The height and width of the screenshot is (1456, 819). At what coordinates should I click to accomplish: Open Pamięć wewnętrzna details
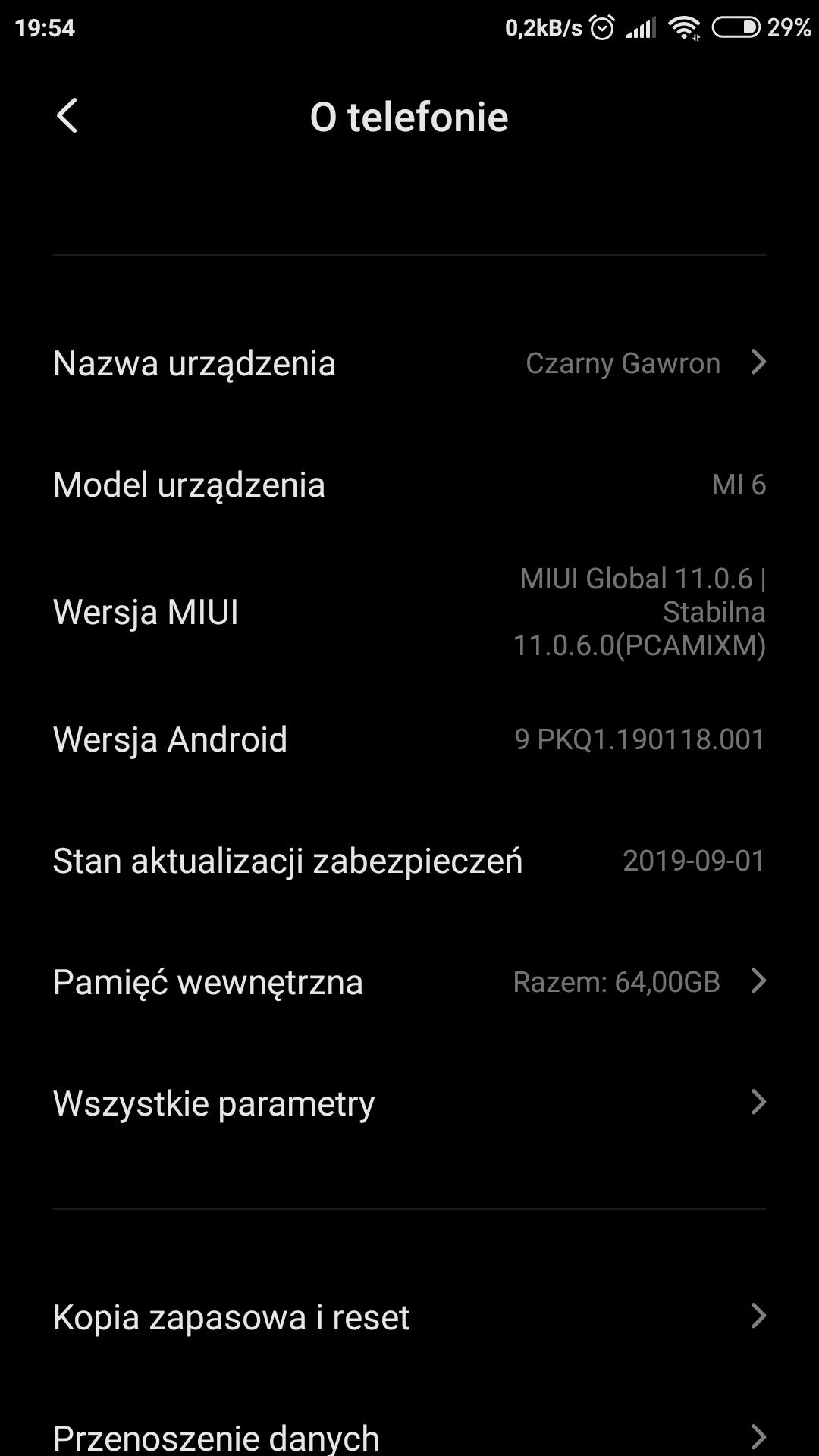409,982
